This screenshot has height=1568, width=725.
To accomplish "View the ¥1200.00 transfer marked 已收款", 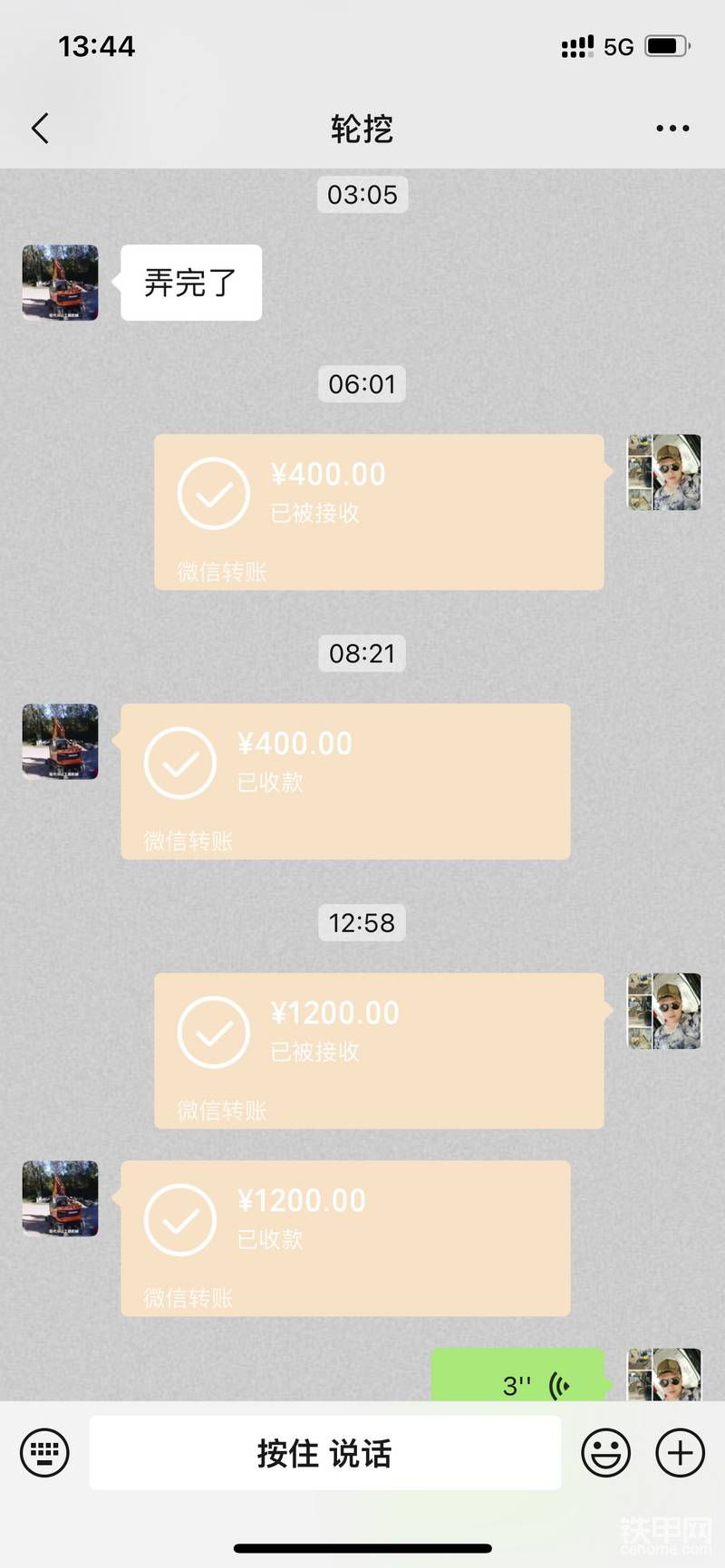I will tap(345, 1238).
